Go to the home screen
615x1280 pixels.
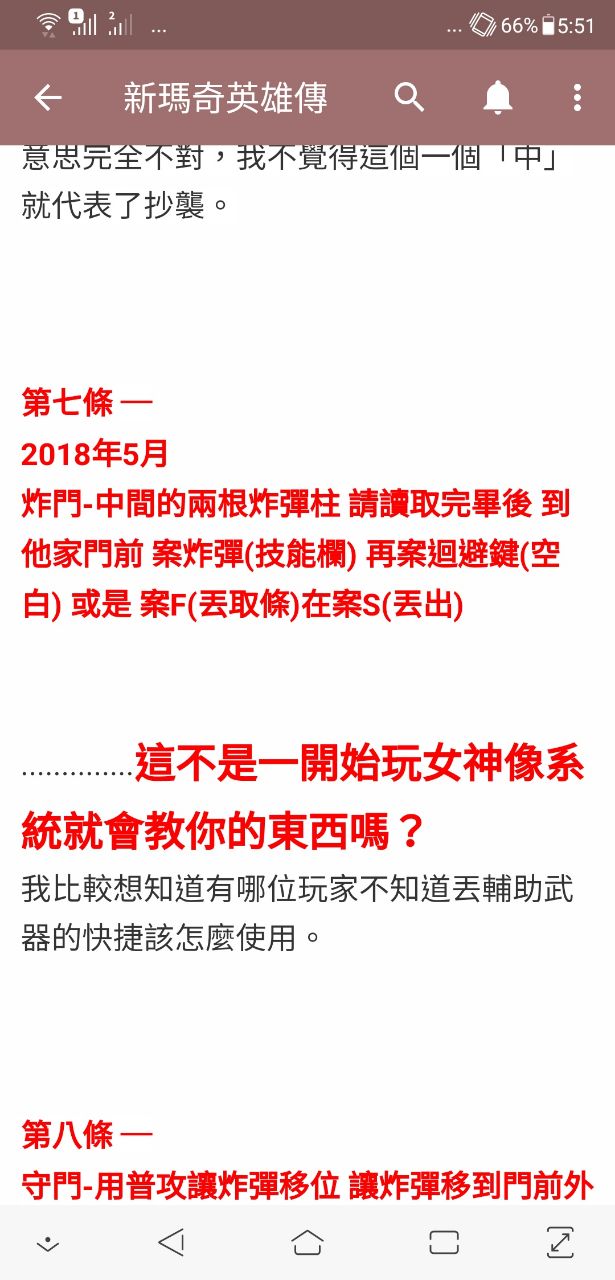307,1242
